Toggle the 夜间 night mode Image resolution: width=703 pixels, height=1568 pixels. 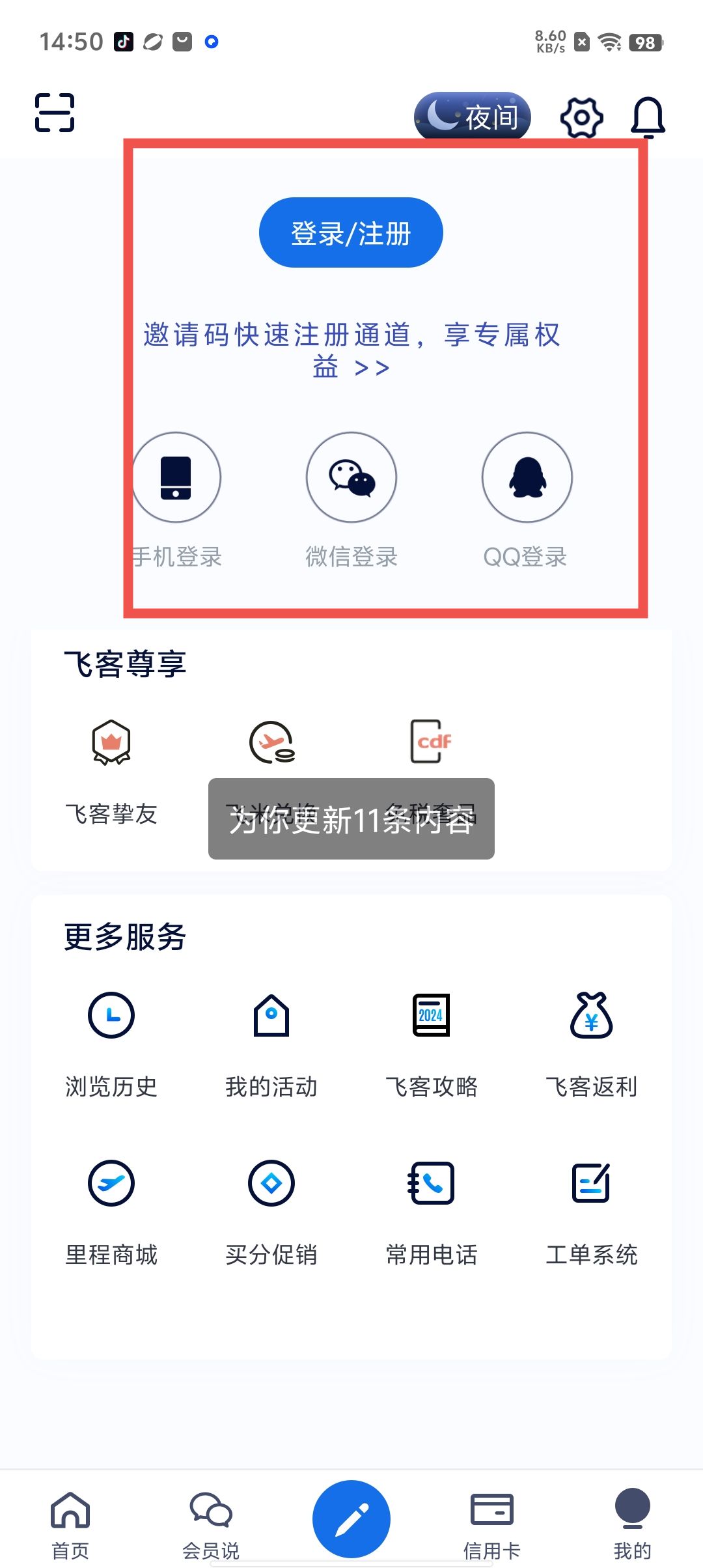click(473, 117)
